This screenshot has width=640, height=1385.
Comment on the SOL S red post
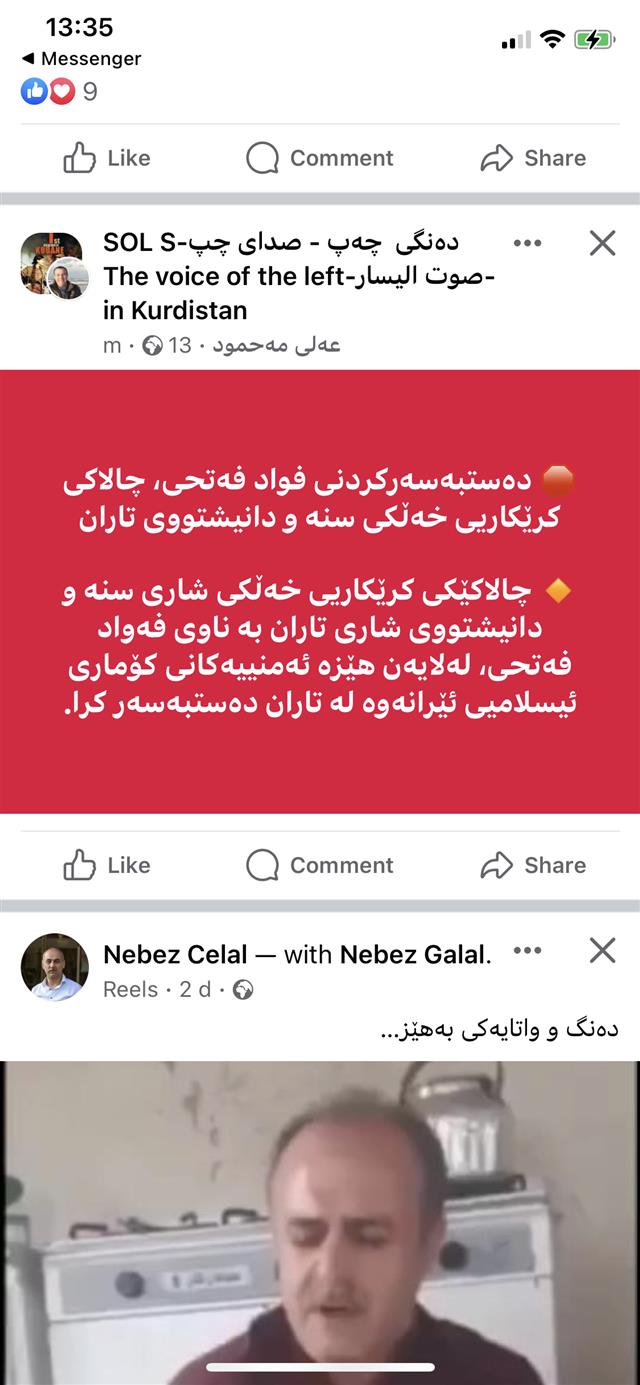point(320,865)
